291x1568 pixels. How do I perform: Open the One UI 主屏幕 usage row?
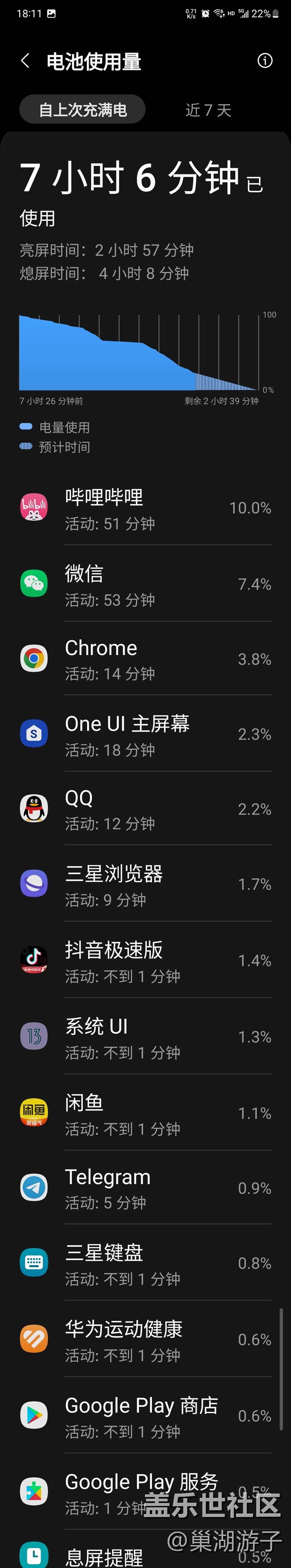pyautogui.click(x=145, y=735)
